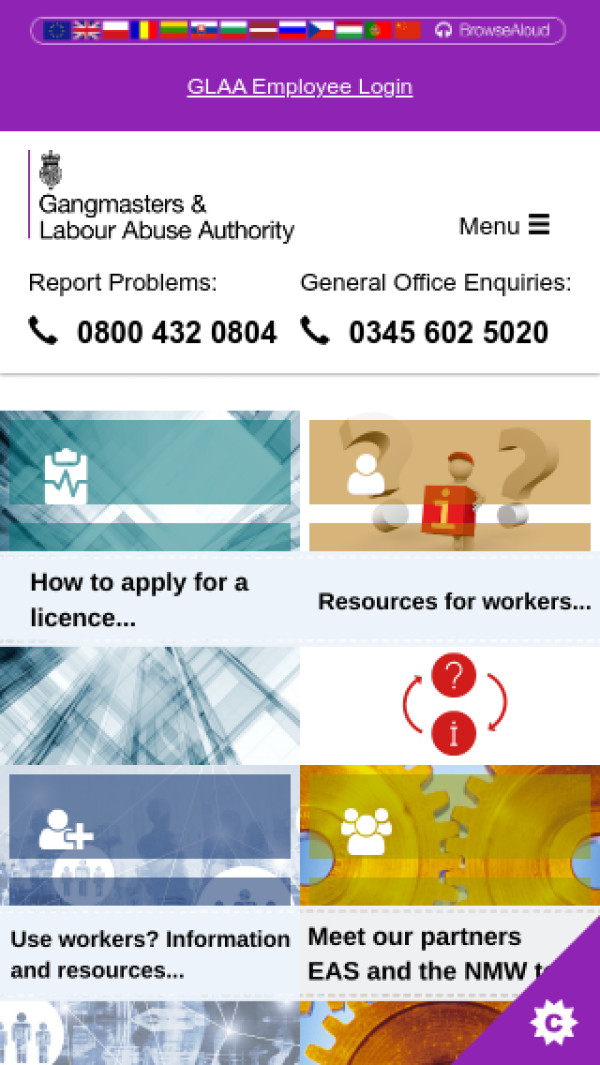This screenshot has width=600, height=1065.
Task: Call the Report Problems number 0800 432 0804
Action: [x=176, y=332]
